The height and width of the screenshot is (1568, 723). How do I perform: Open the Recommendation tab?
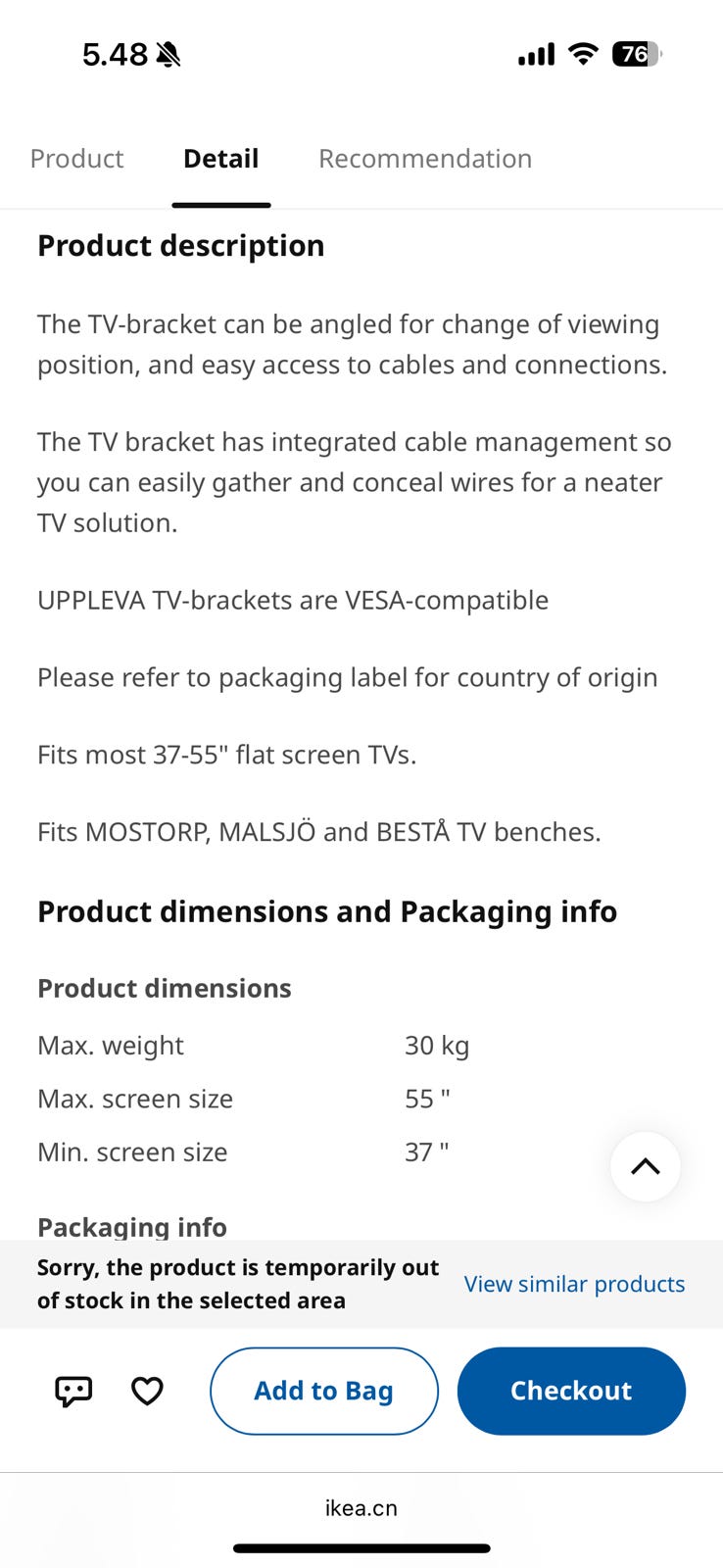pyautogui.click(x=425, y=159)
